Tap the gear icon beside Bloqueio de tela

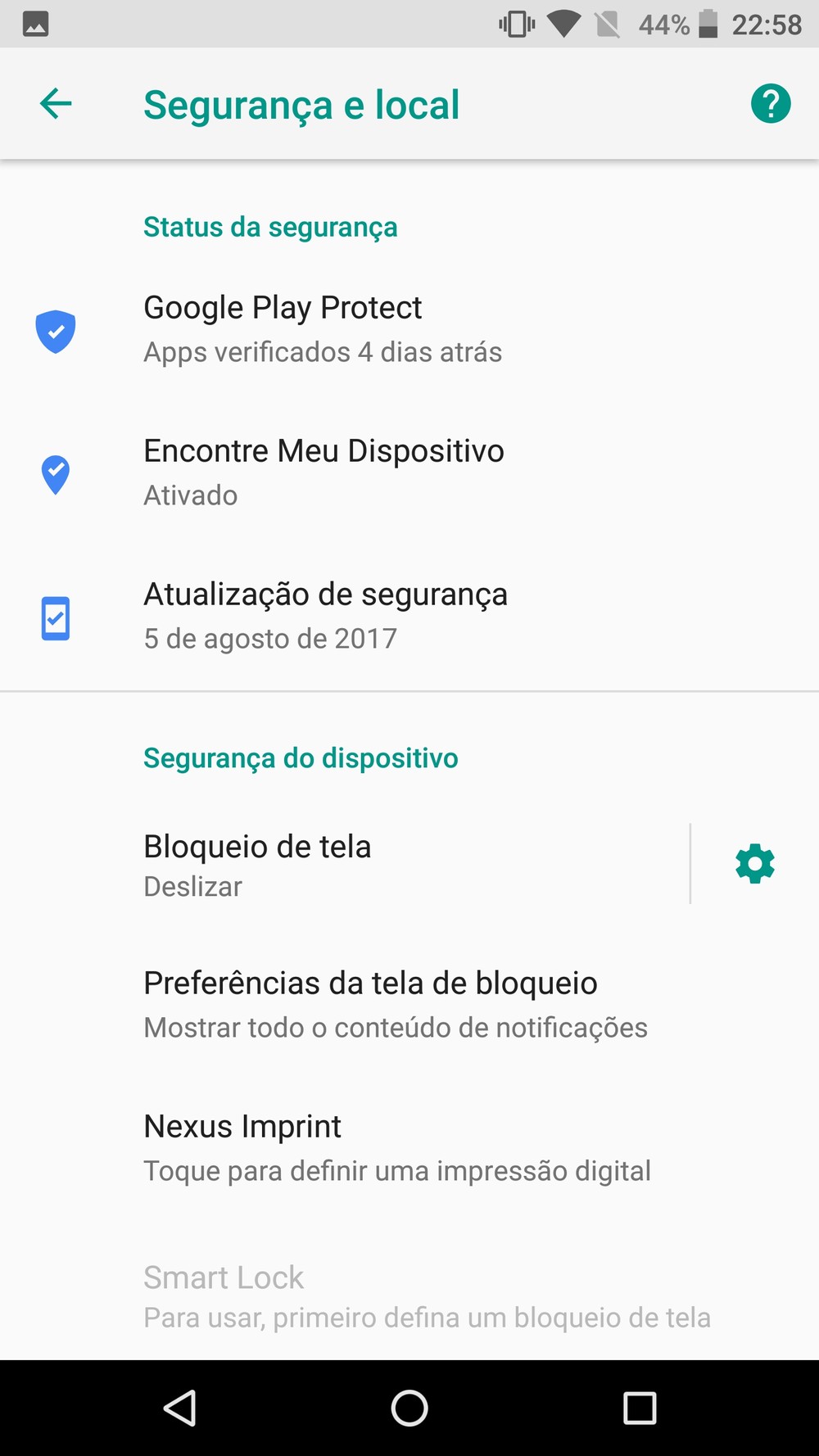755,864
